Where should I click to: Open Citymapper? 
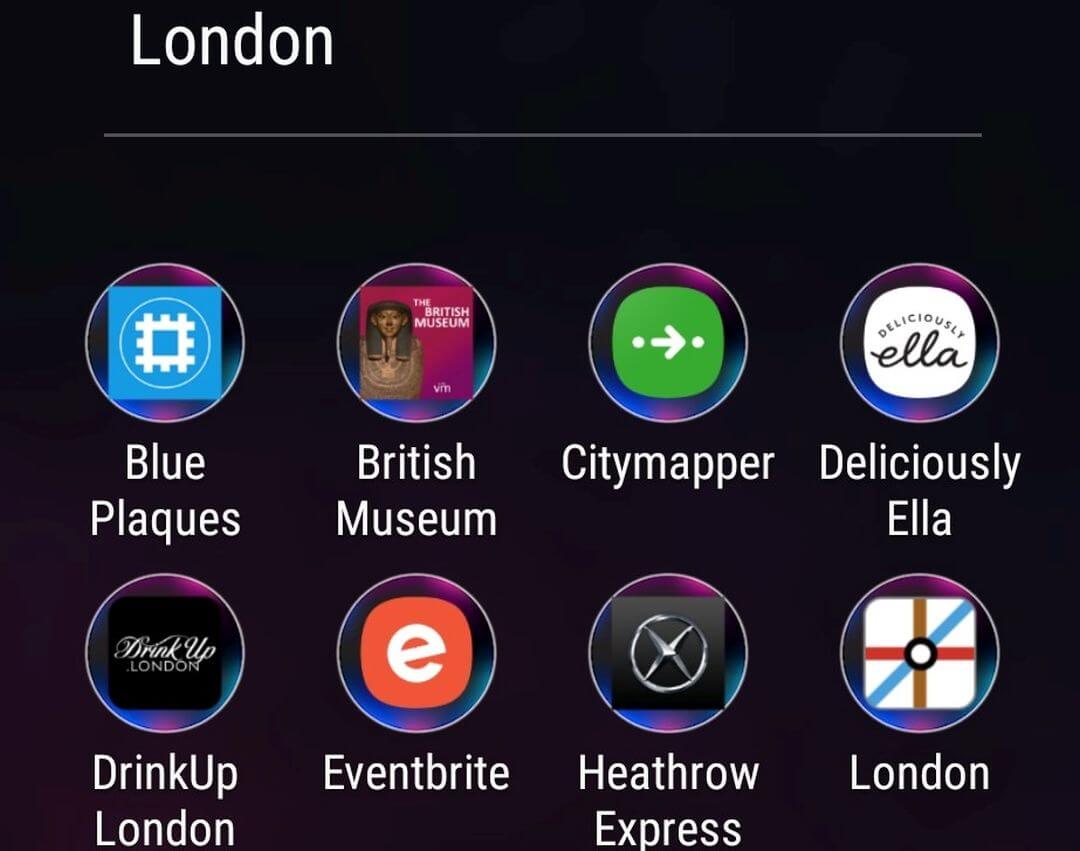coord(668,343)
